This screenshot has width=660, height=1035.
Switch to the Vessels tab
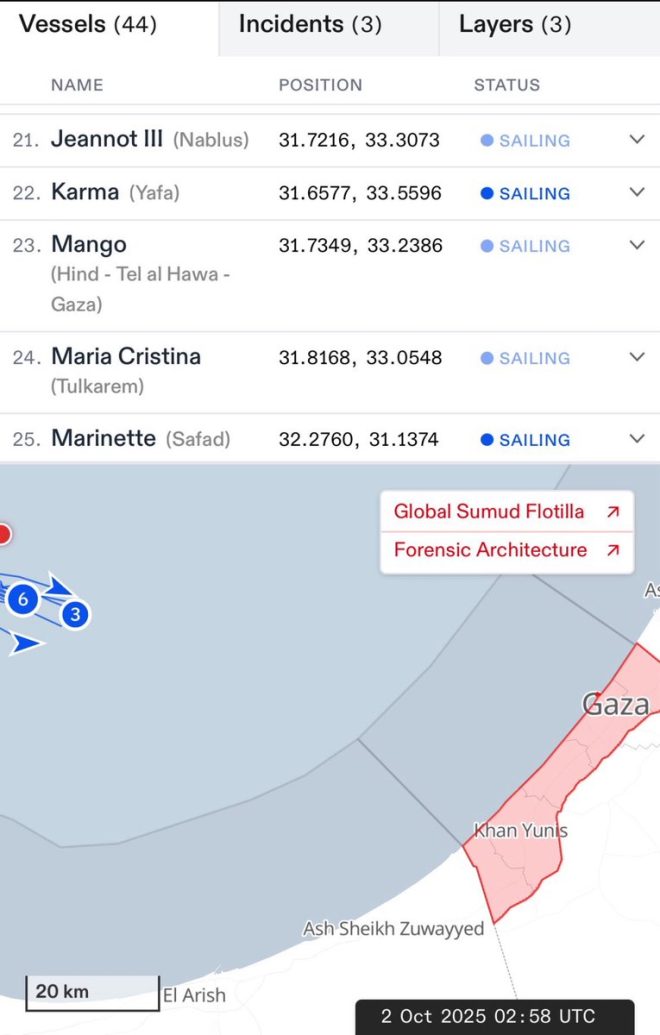coord(88,25)
